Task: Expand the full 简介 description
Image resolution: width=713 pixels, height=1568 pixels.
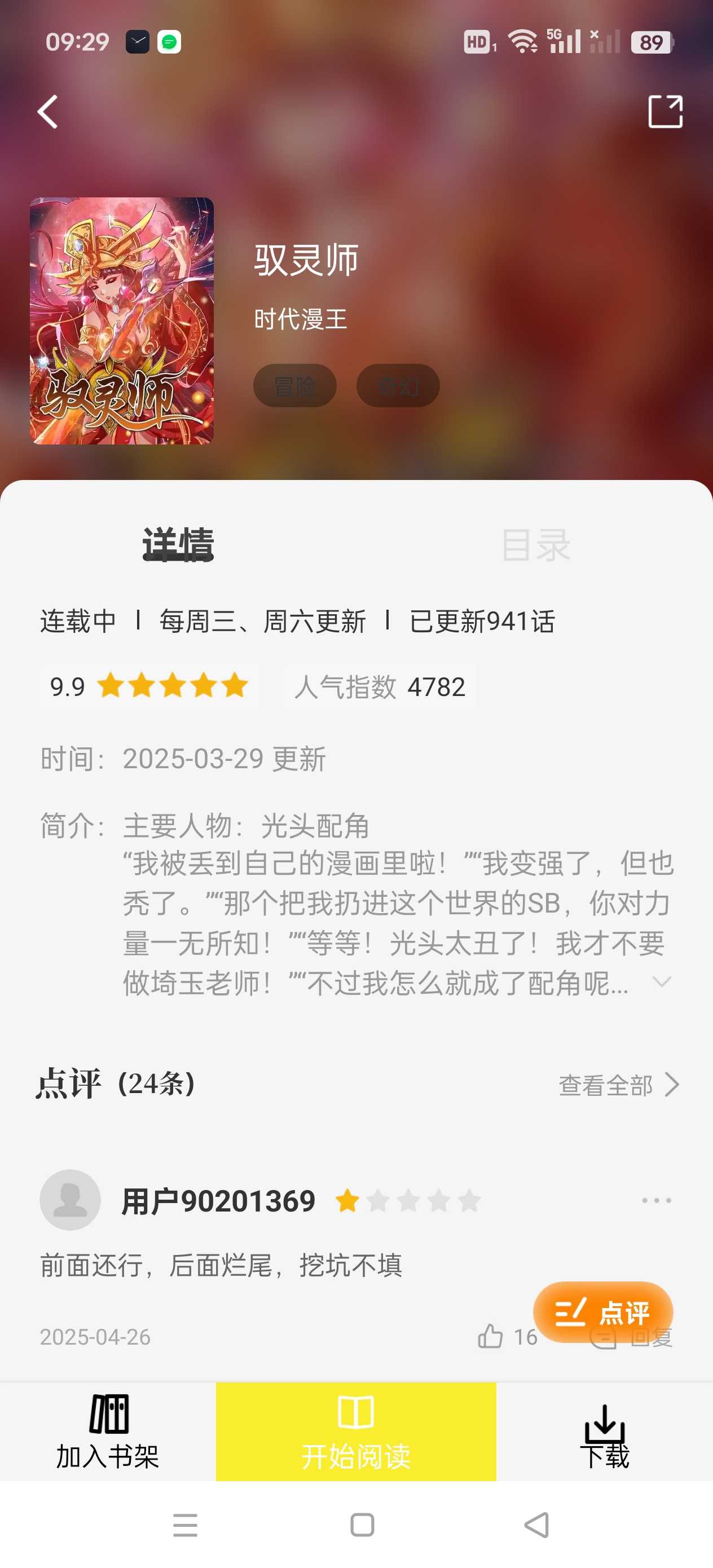Action: [x=661, y=981]
